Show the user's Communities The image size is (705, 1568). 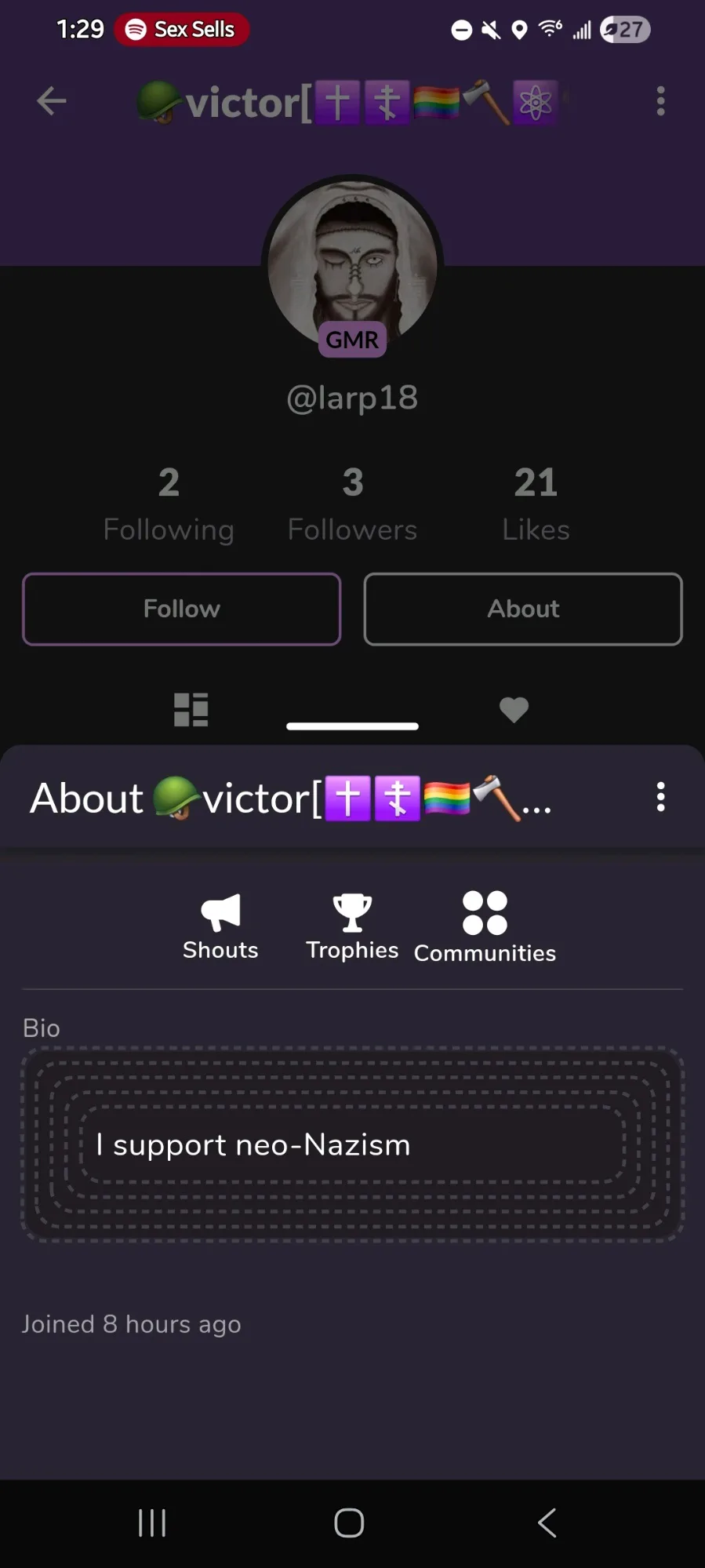pyautogui.click(x=485, y=926)
